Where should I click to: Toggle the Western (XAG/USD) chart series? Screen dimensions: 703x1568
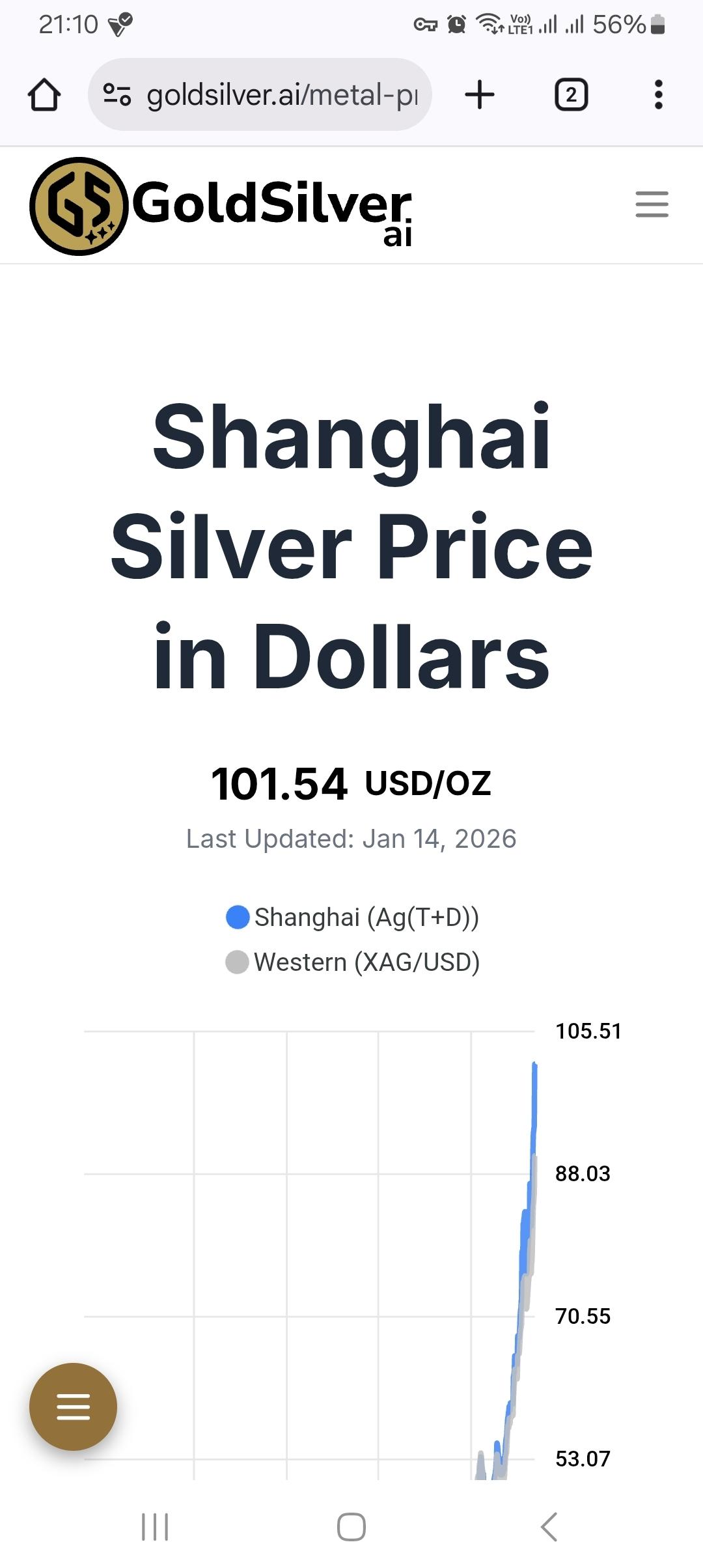(x=351, y=962)
